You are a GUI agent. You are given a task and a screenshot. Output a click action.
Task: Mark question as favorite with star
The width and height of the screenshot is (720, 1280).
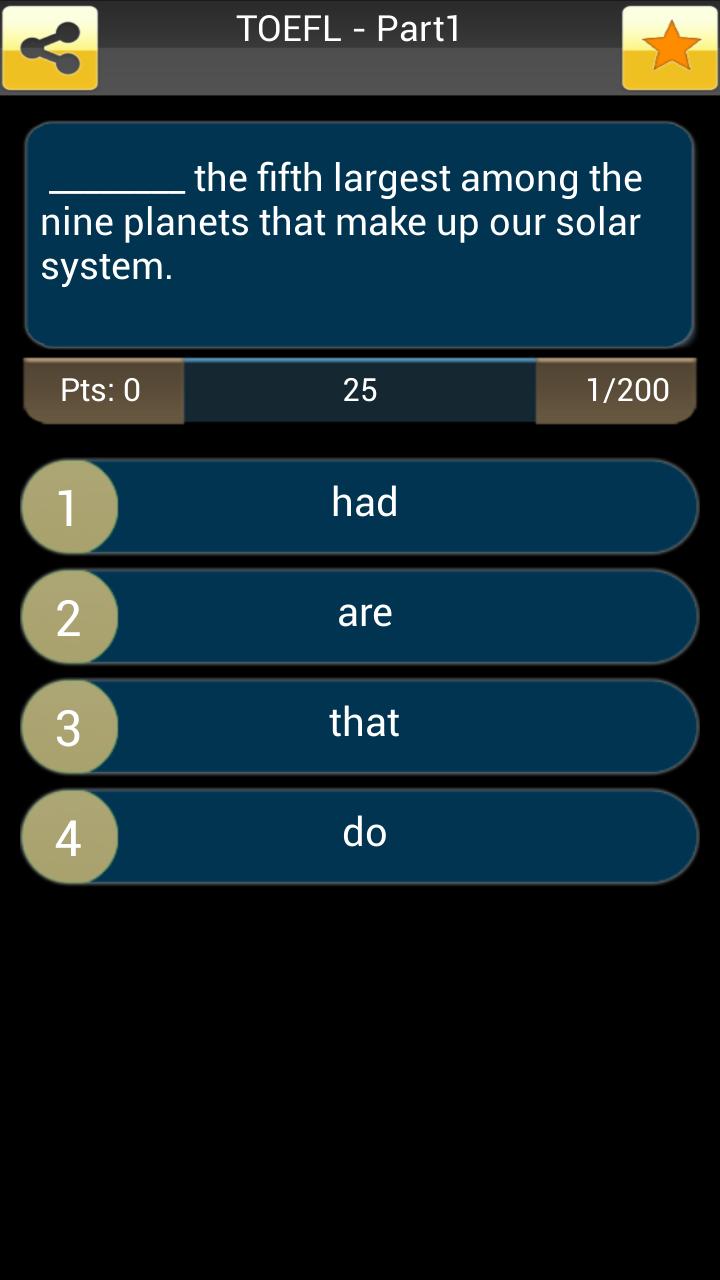point(670,48)
